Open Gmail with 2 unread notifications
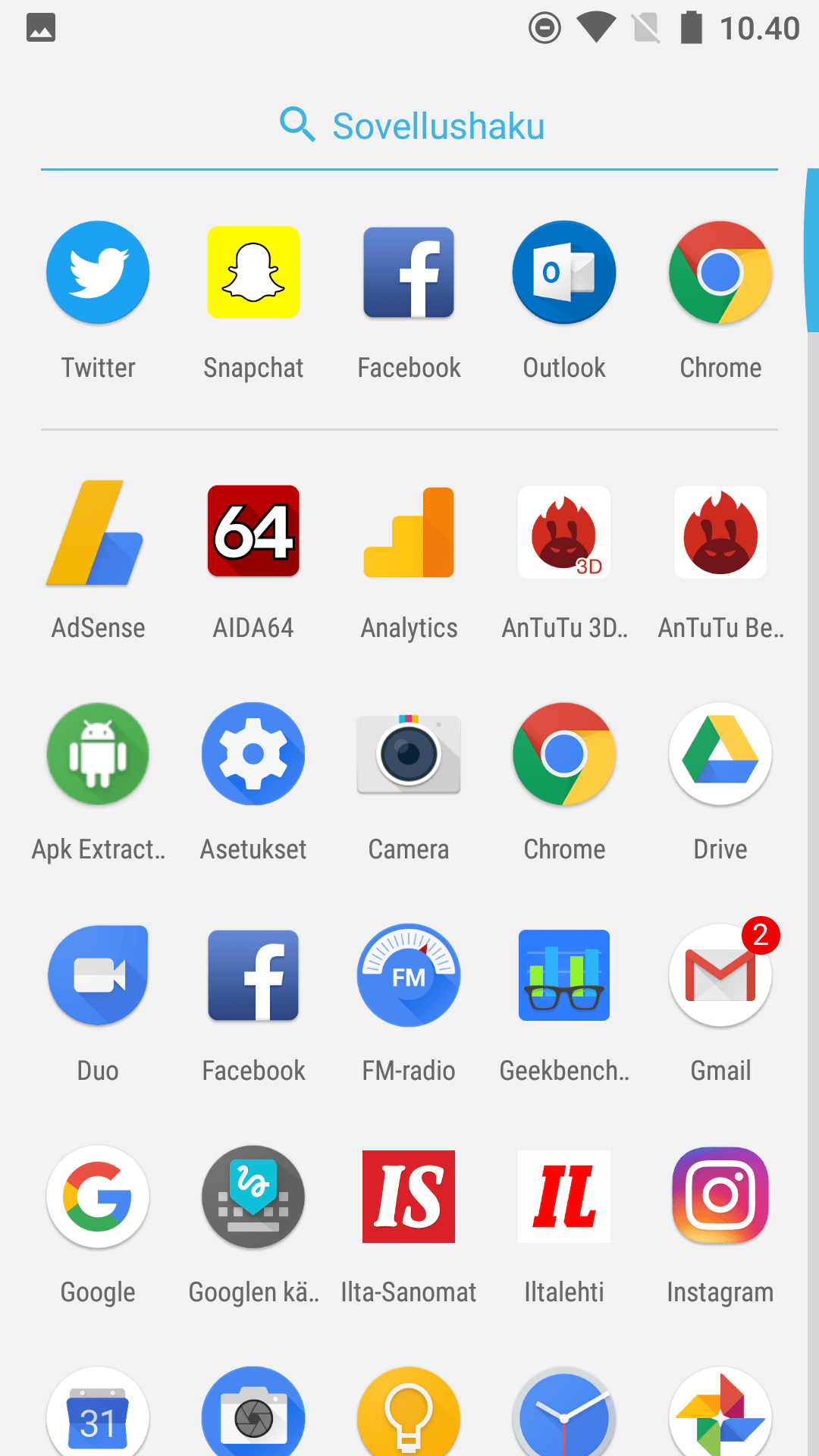 tap(720, 976)
